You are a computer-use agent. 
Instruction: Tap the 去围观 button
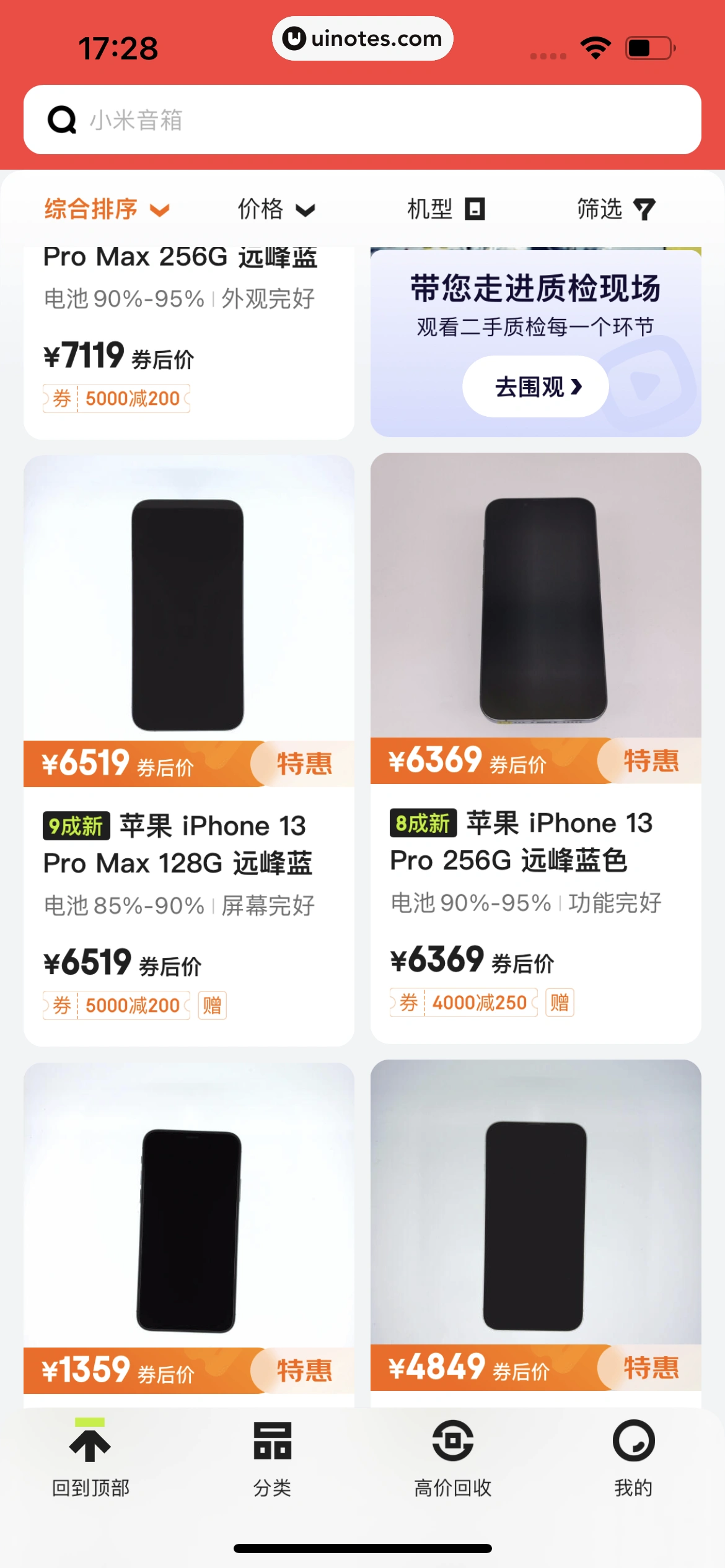pos(535,386)
